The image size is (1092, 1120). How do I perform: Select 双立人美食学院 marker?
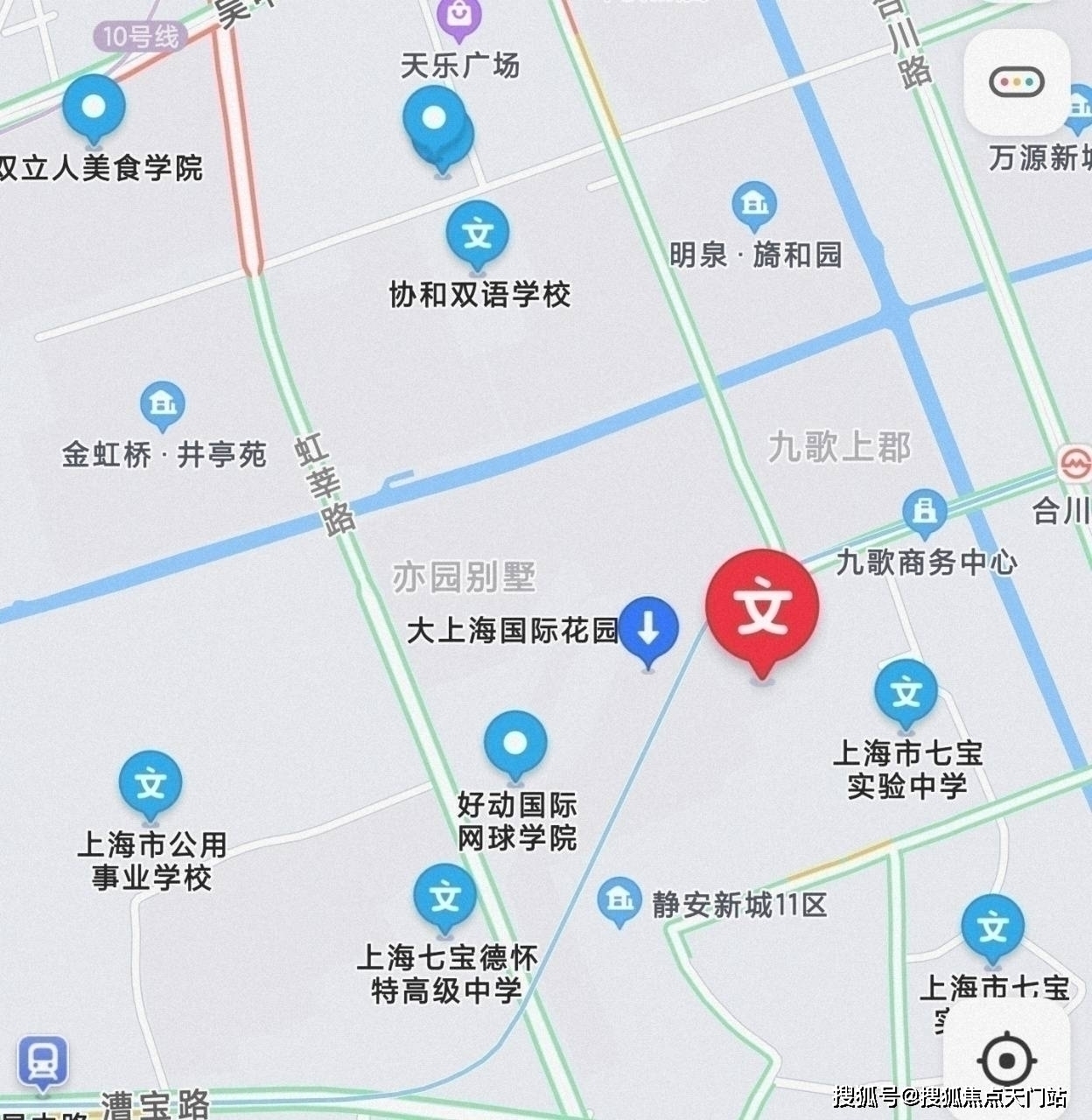pyautogui.click(x=94, y=108)
